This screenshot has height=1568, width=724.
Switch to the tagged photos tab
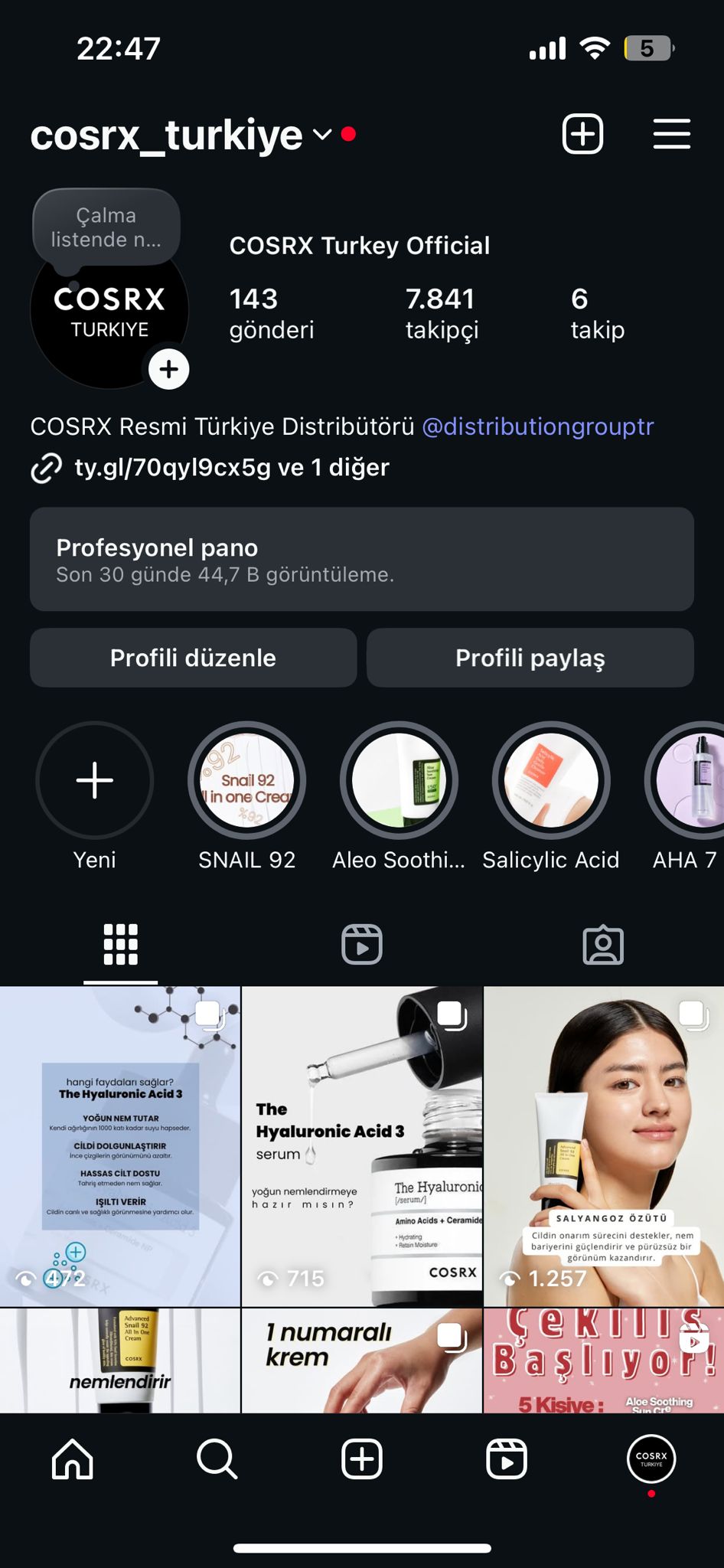(603, 944)
